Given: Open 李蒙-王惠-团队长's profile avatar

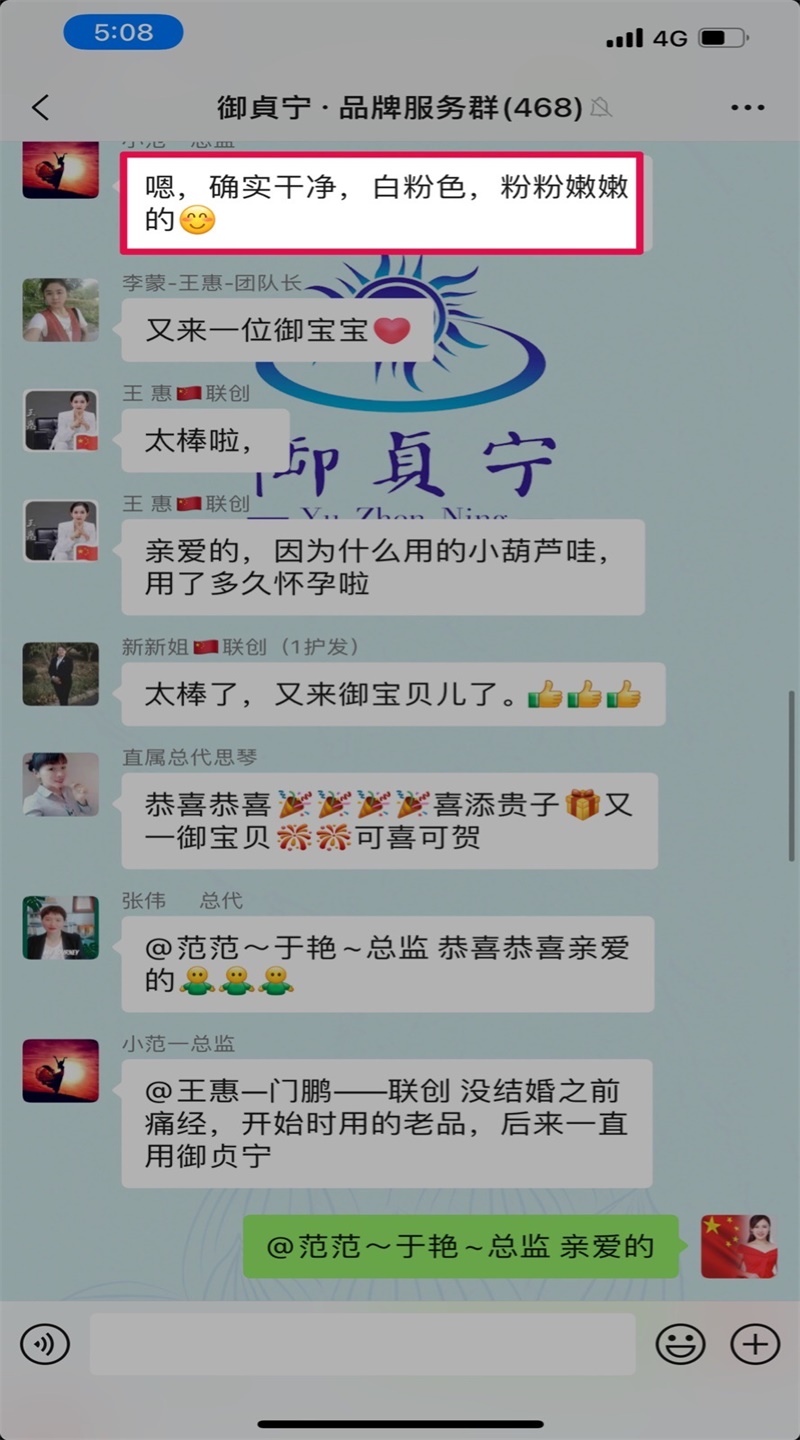Looking at the screenshot, I should [x=61, y=310].
